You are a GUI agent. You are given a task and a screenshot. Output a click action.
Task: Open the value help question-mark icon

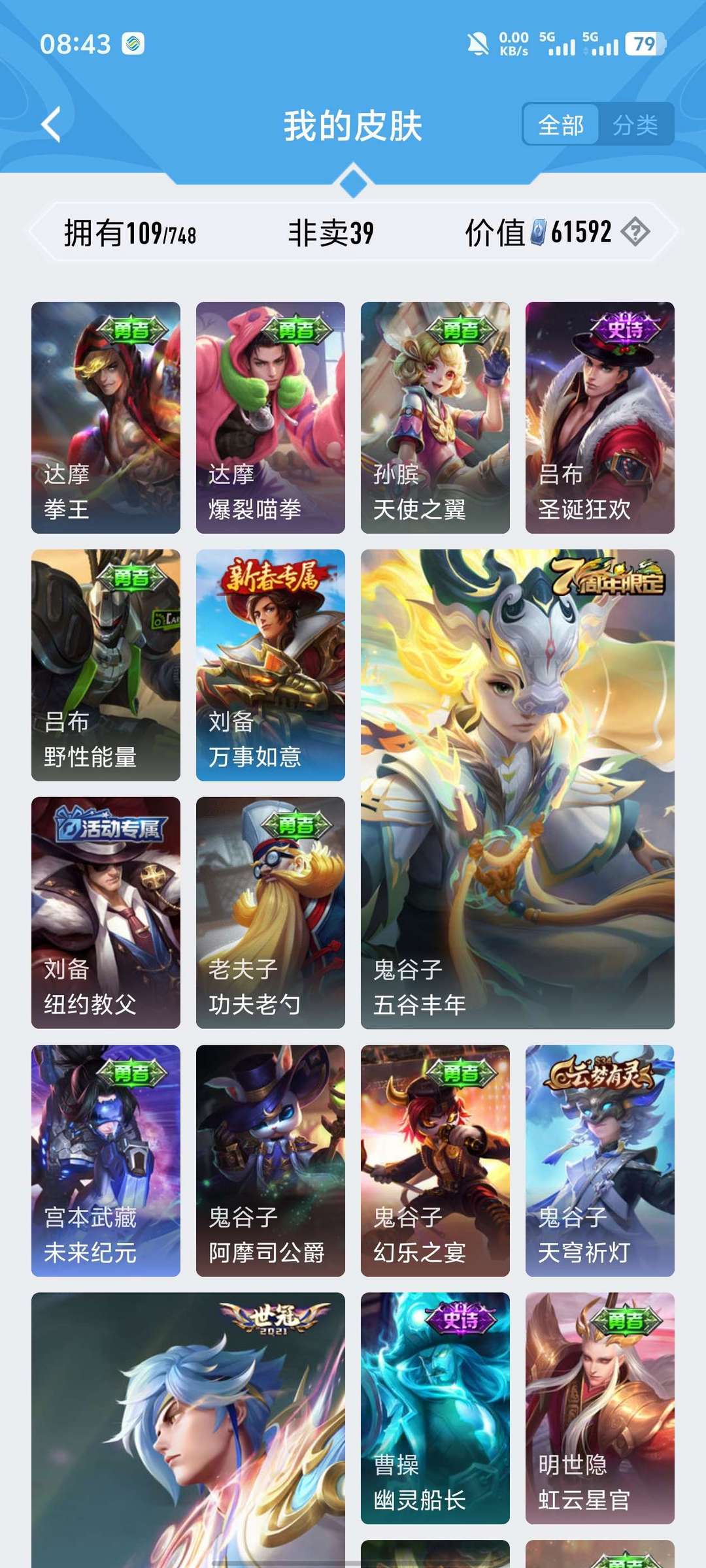tap(635, 232)
